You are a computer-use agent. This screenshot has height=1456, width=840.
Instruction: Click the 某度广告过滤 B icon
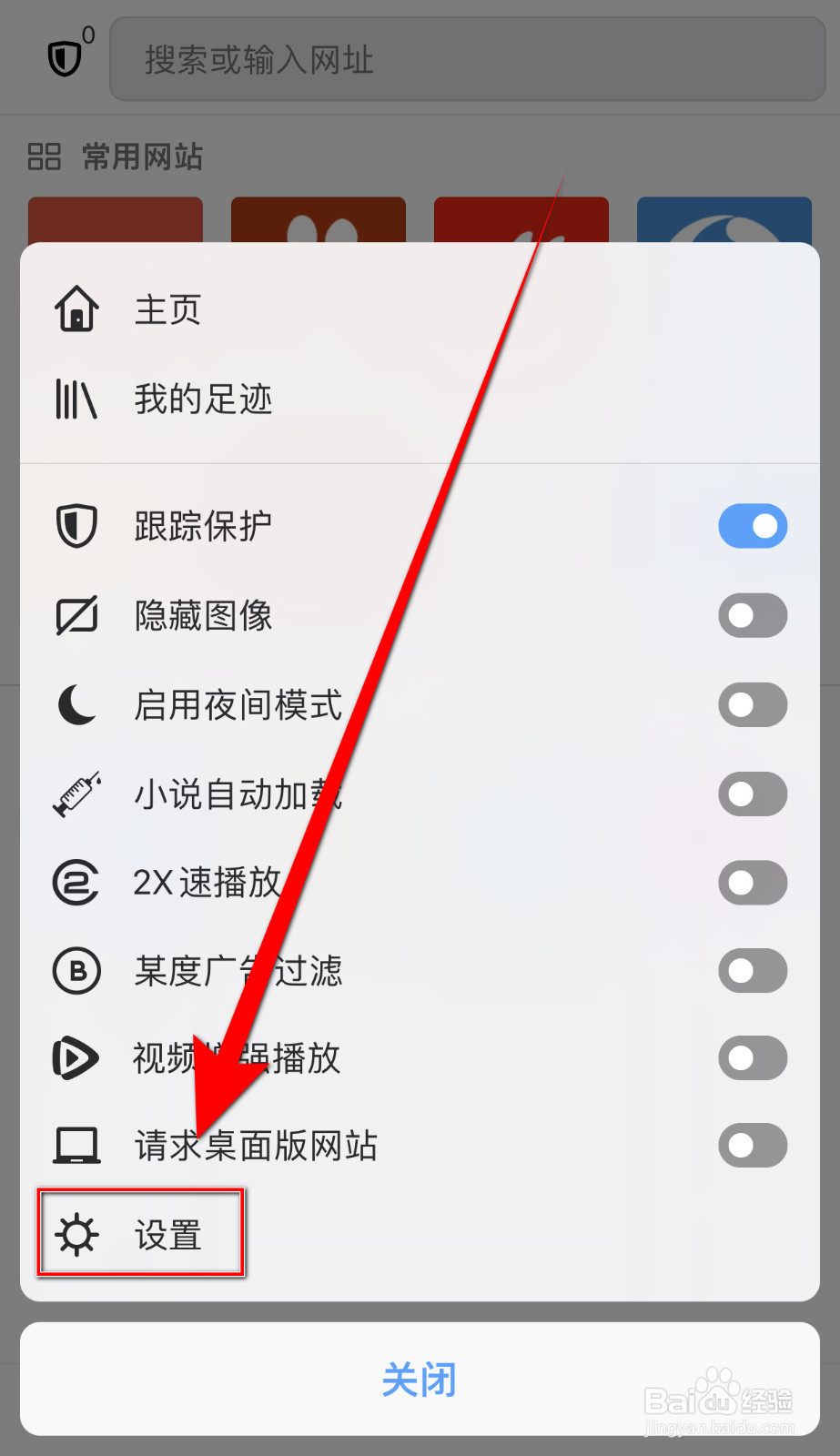pos(76,970)
